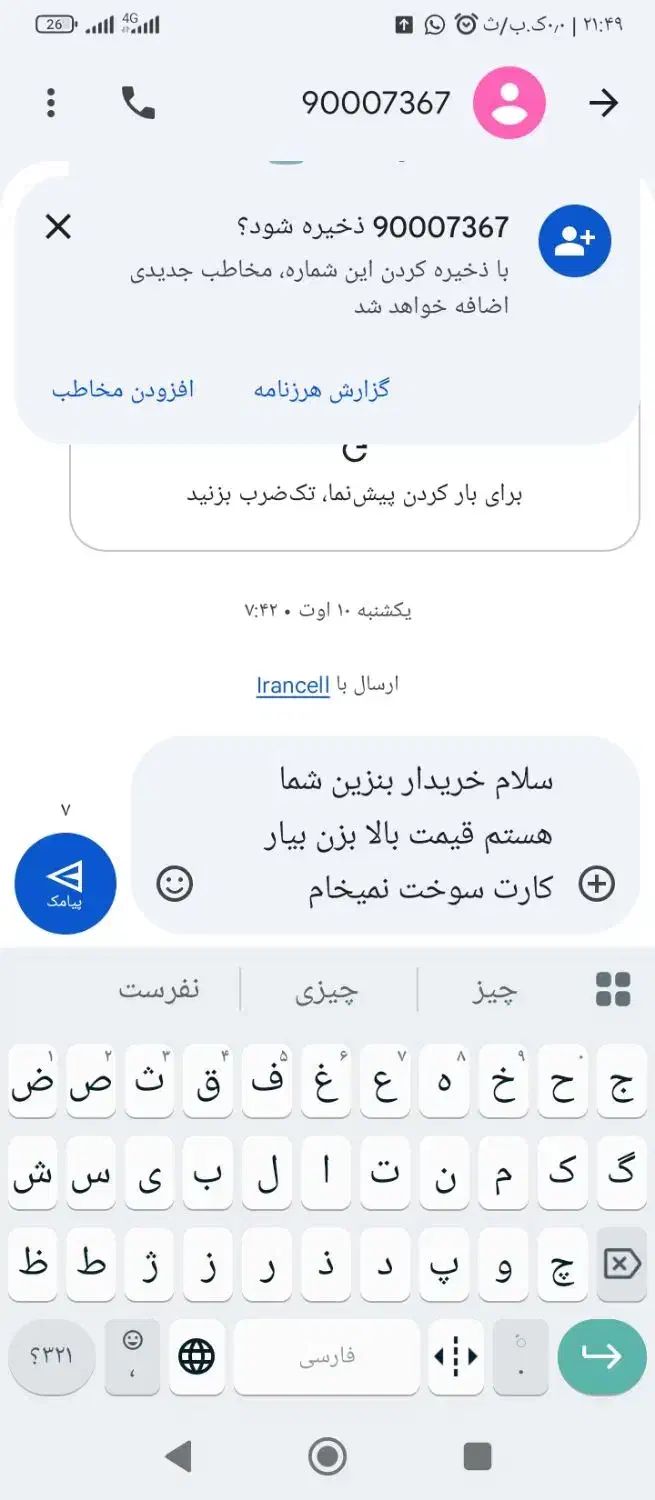Open the emoji picker in message box
Screen dimensions: 655x1500
tap(175, 884)
